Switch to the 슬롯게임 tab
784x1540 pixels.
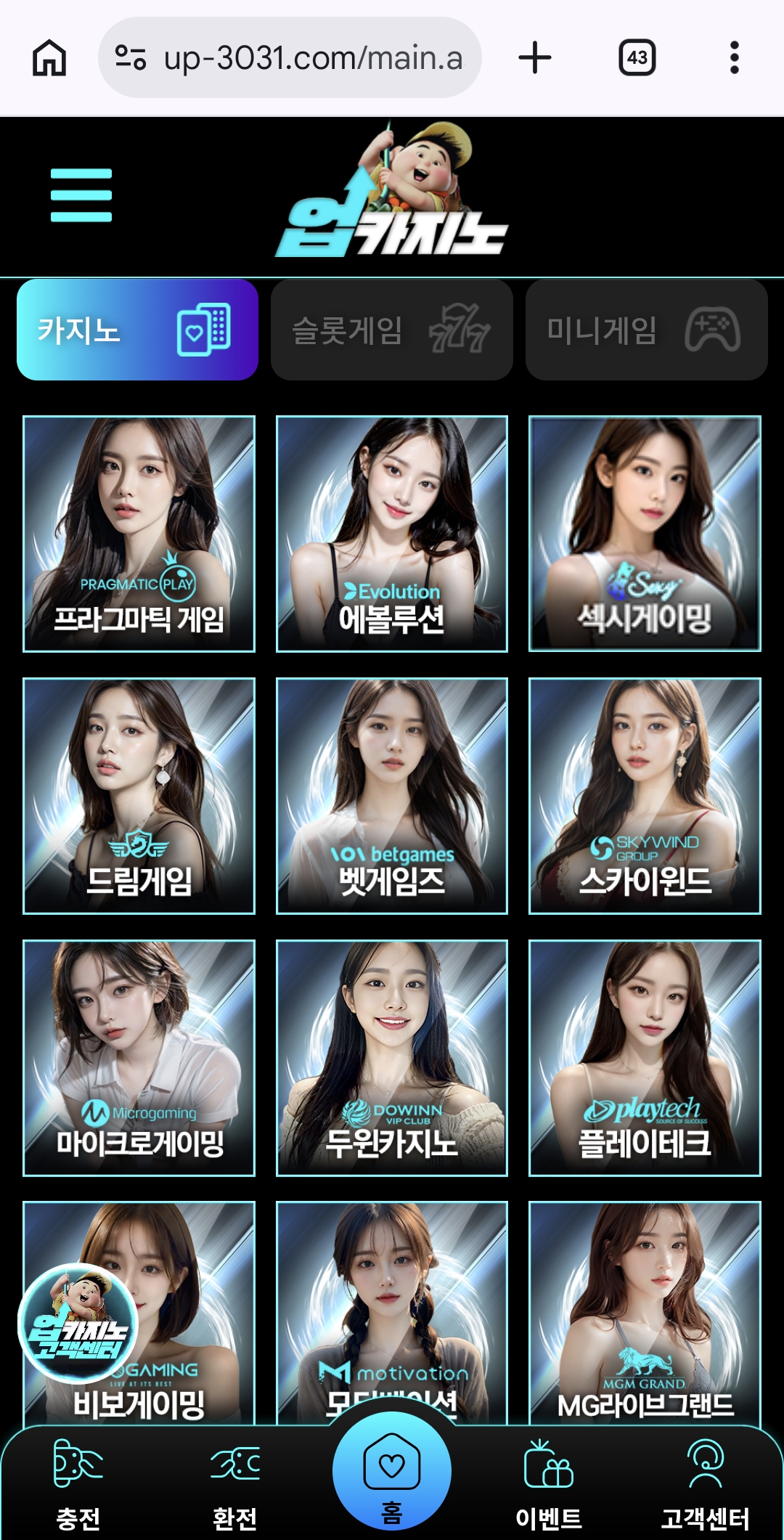point(391,330)
